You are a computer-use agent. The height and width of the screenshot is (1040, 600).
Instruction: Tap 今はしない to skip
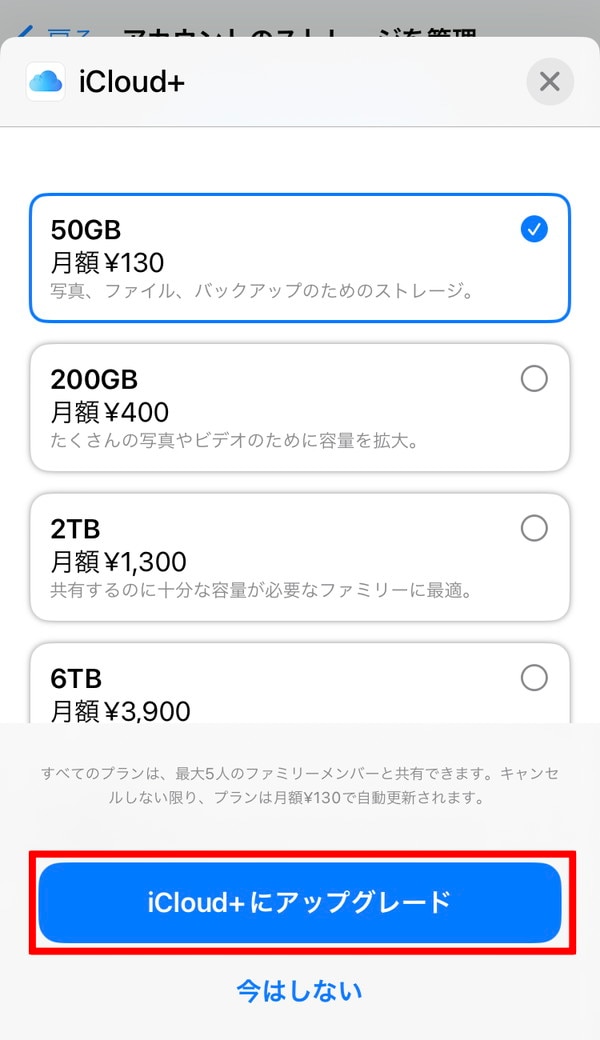(x=300, y=991)
